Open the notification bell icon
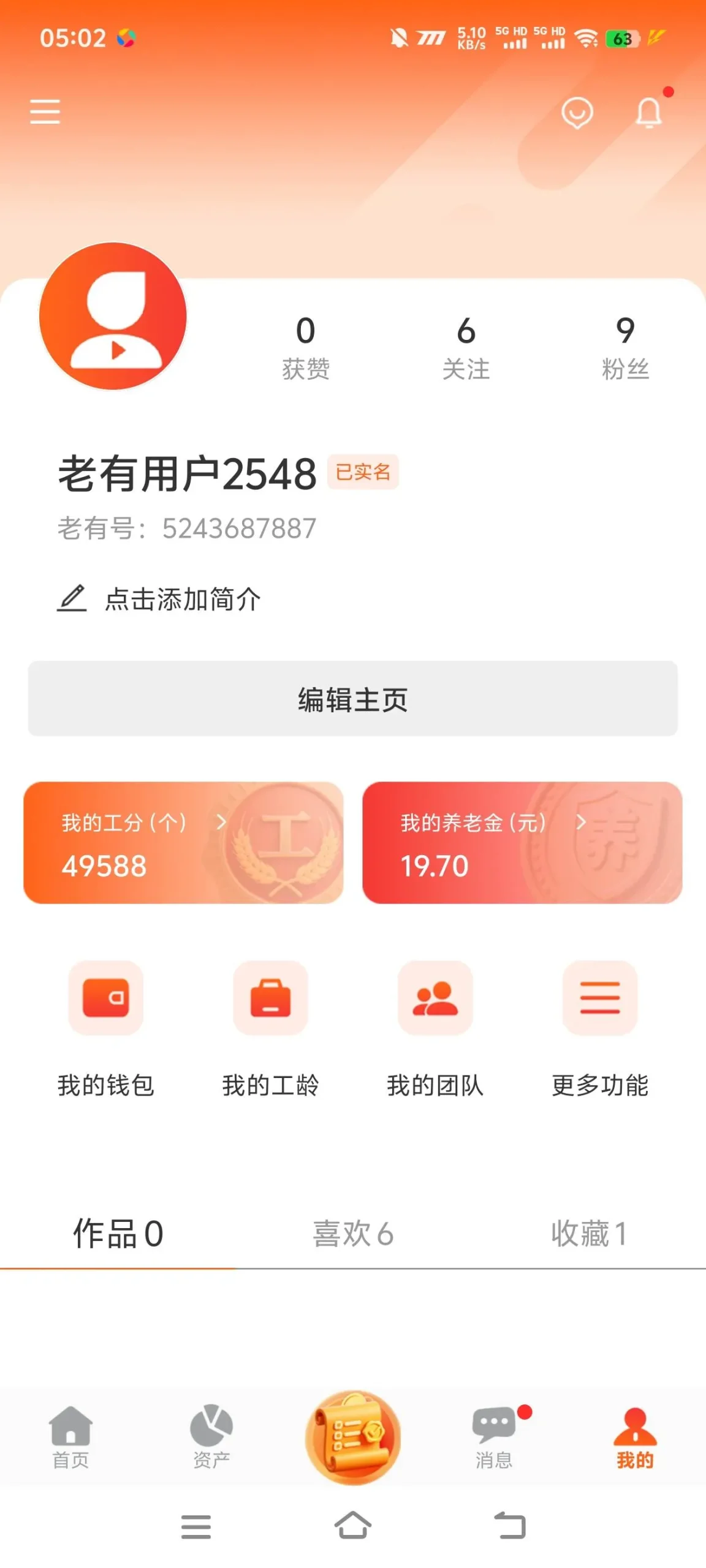 [x=650, y=113]
